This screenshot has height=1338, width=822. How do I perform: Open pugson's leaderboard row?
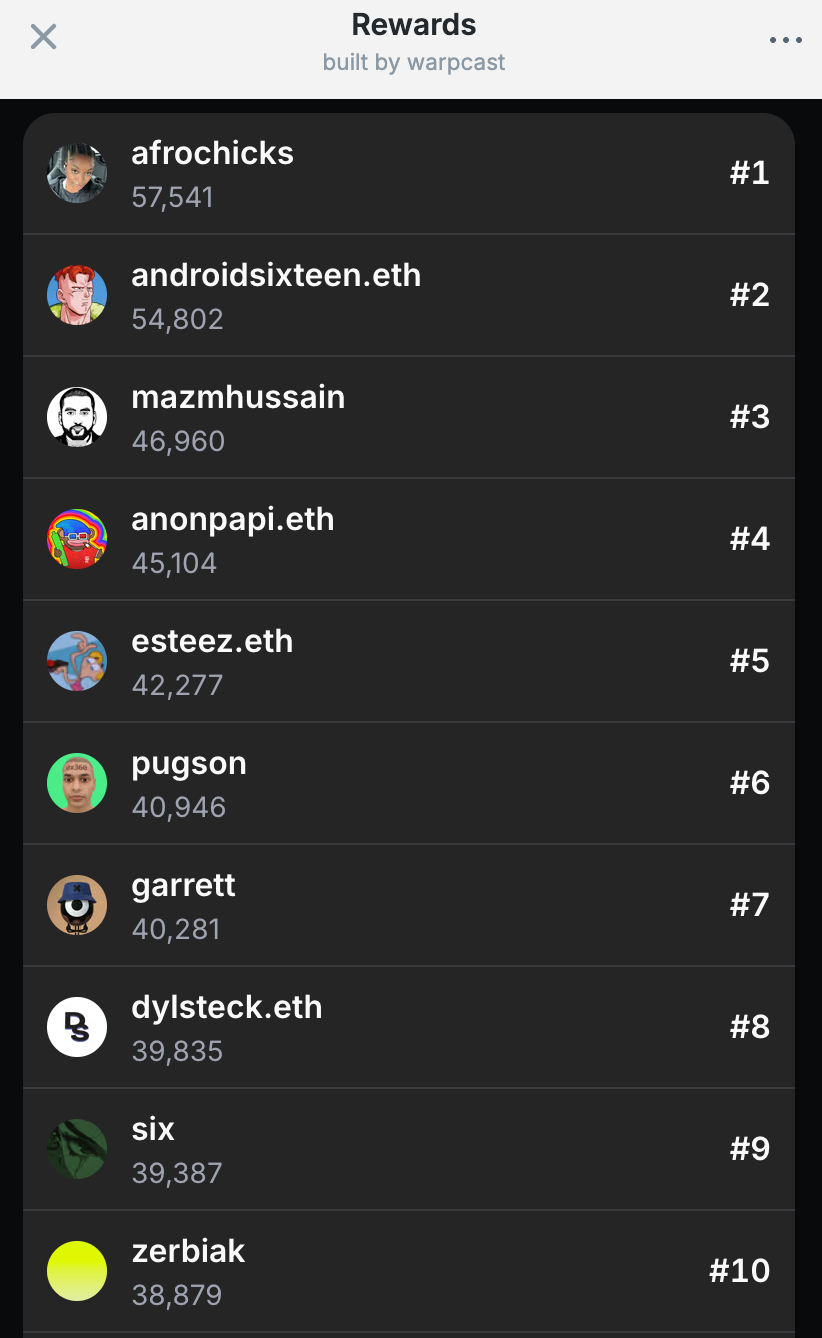(408, 784)
